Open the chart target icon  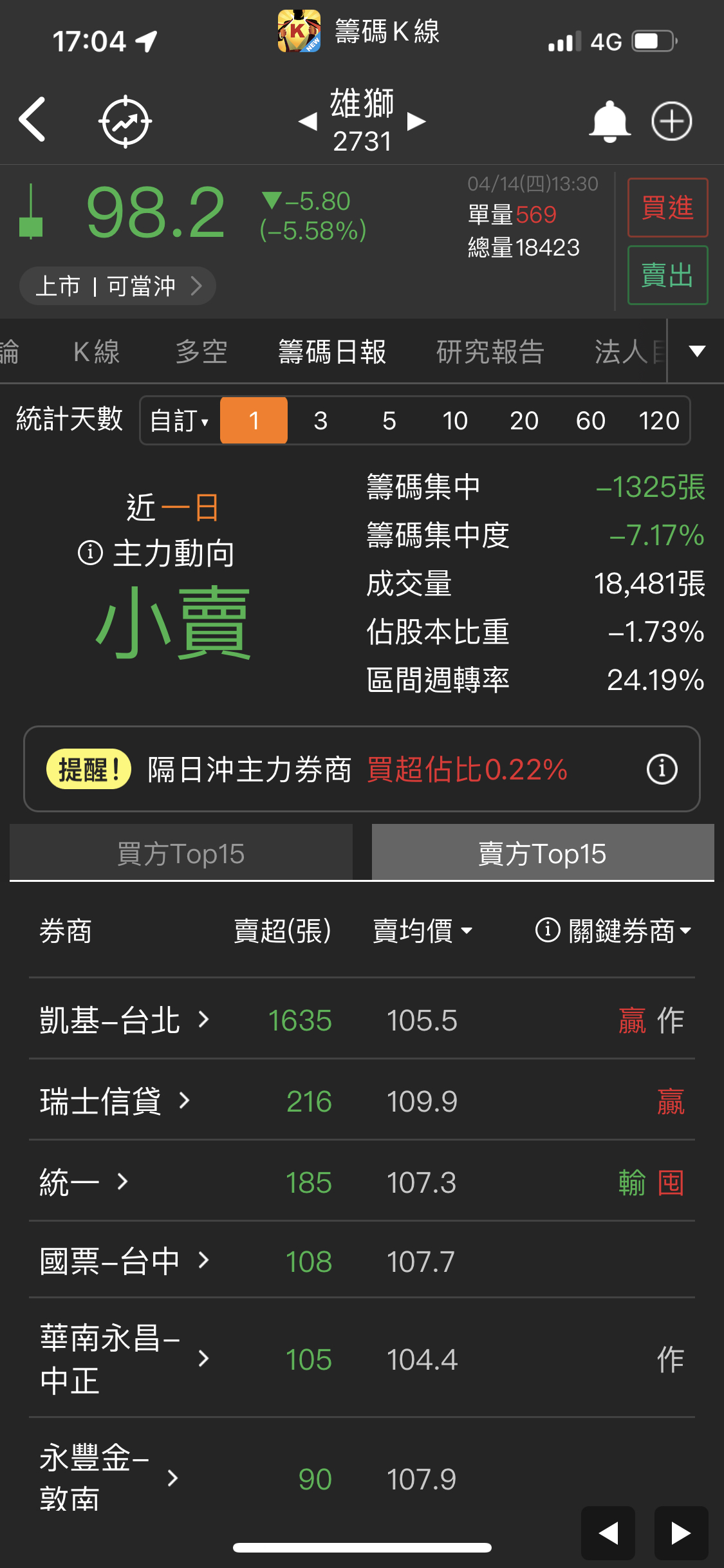coord(125,121)
